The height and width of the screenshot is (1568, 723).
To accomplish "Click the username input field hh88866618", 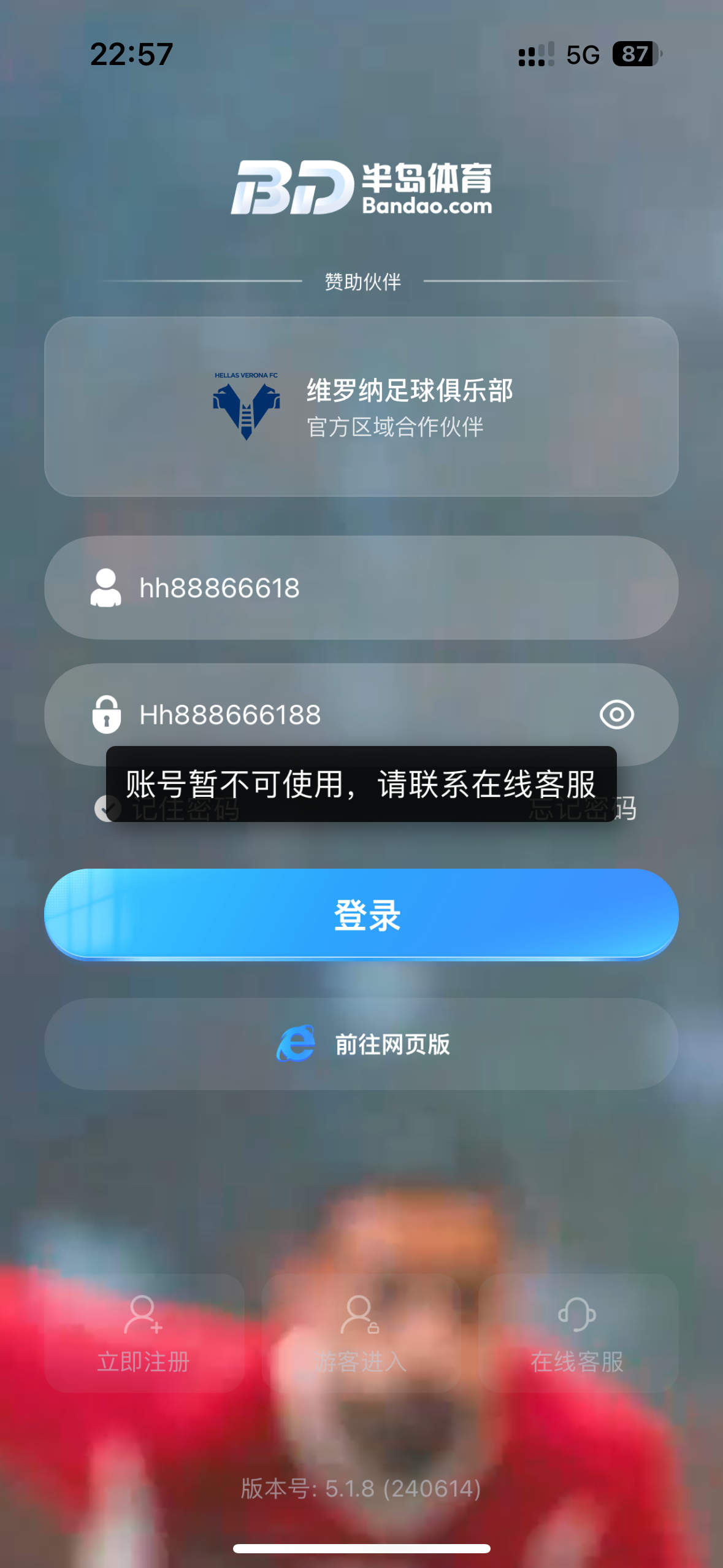I will 362,588.
